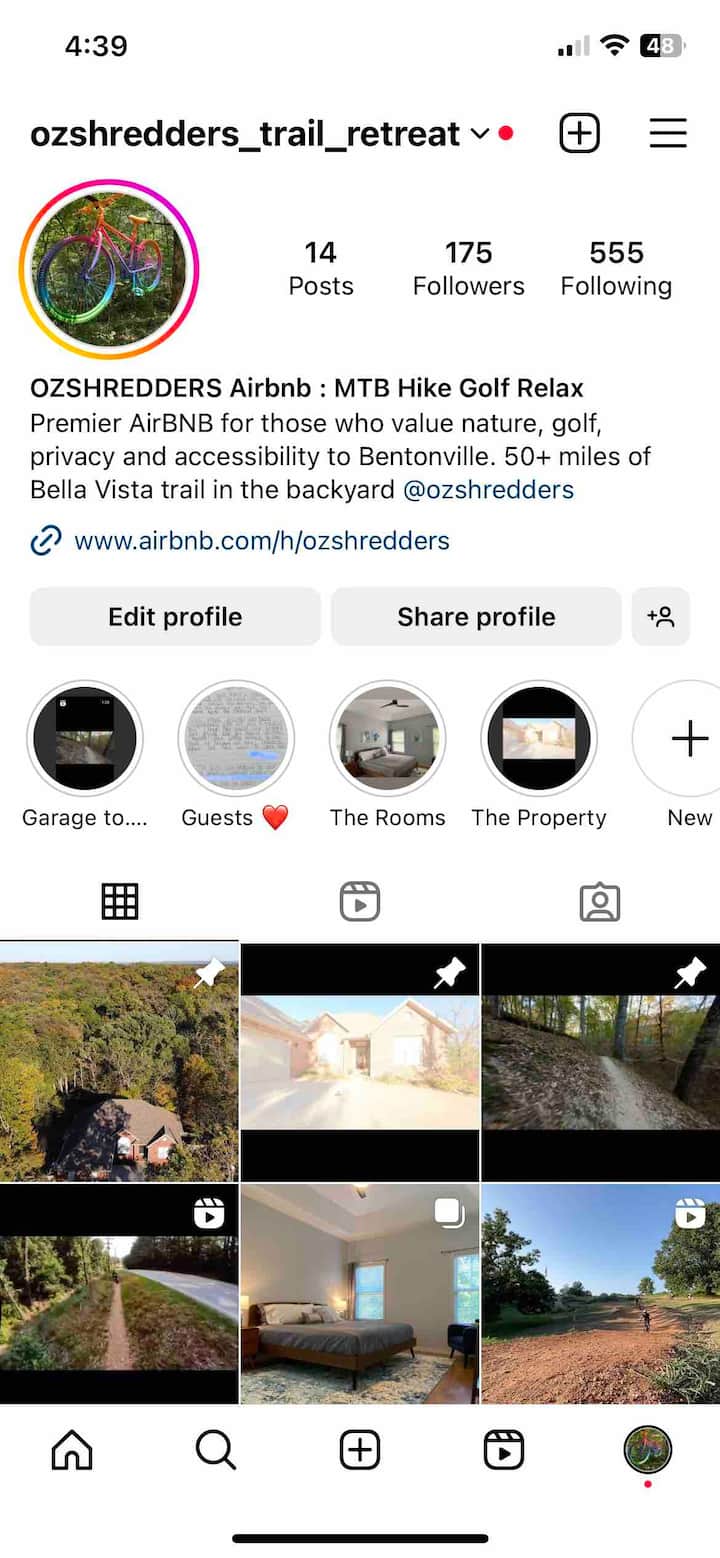Go to the Home feed

pos(72,1449)
